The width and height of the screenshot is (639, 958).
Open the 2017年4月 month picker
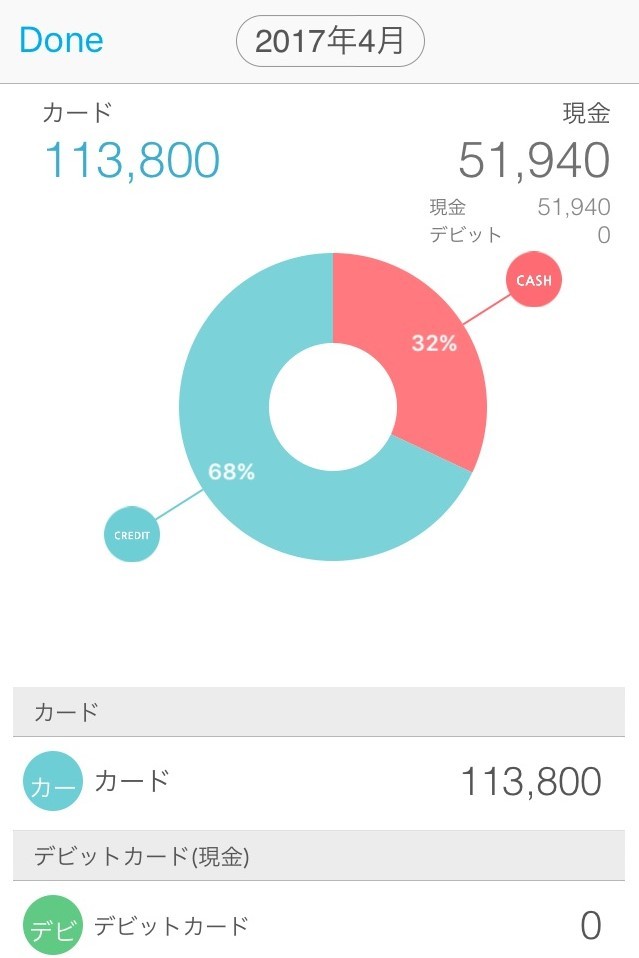pos(330,42)
